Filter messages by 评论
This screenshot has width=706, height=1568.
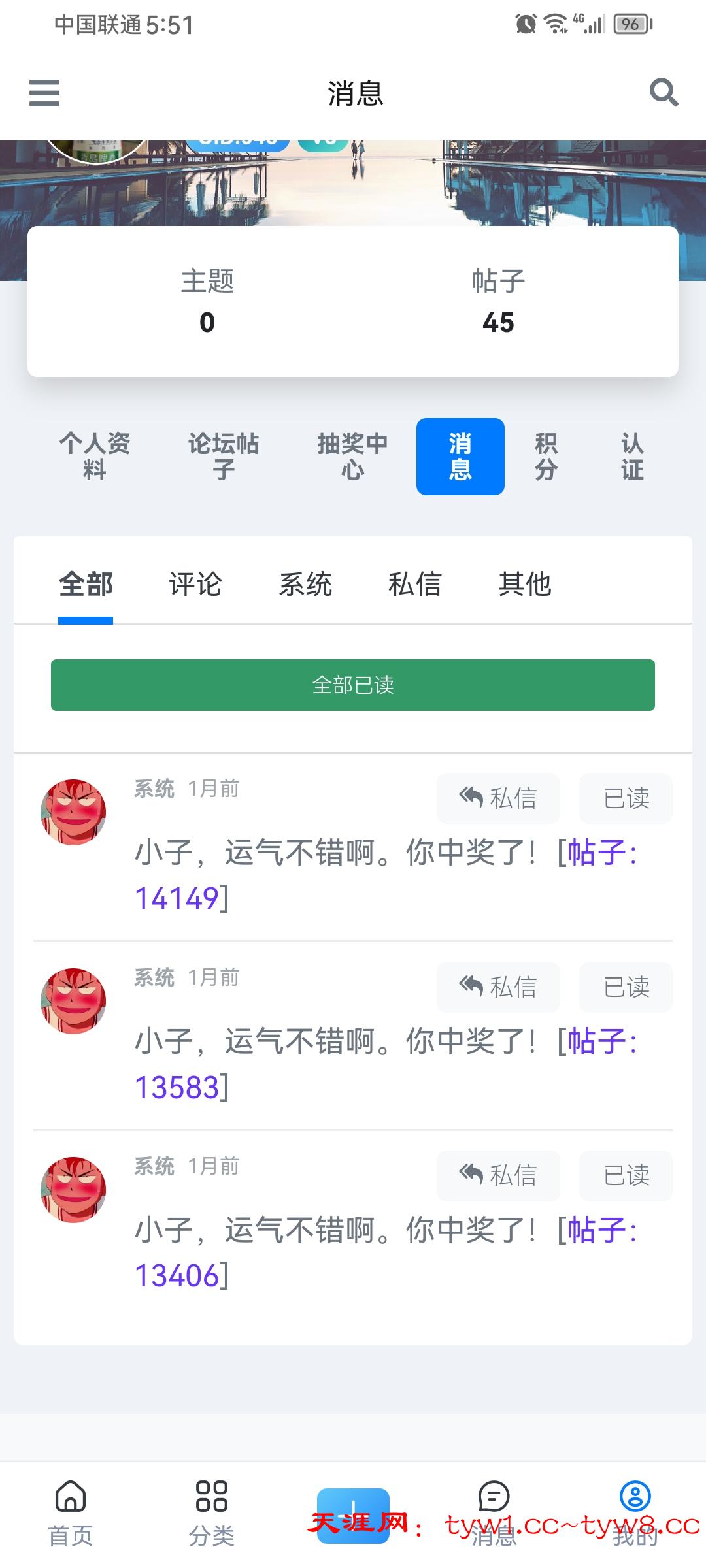click(x=195, y=583)
